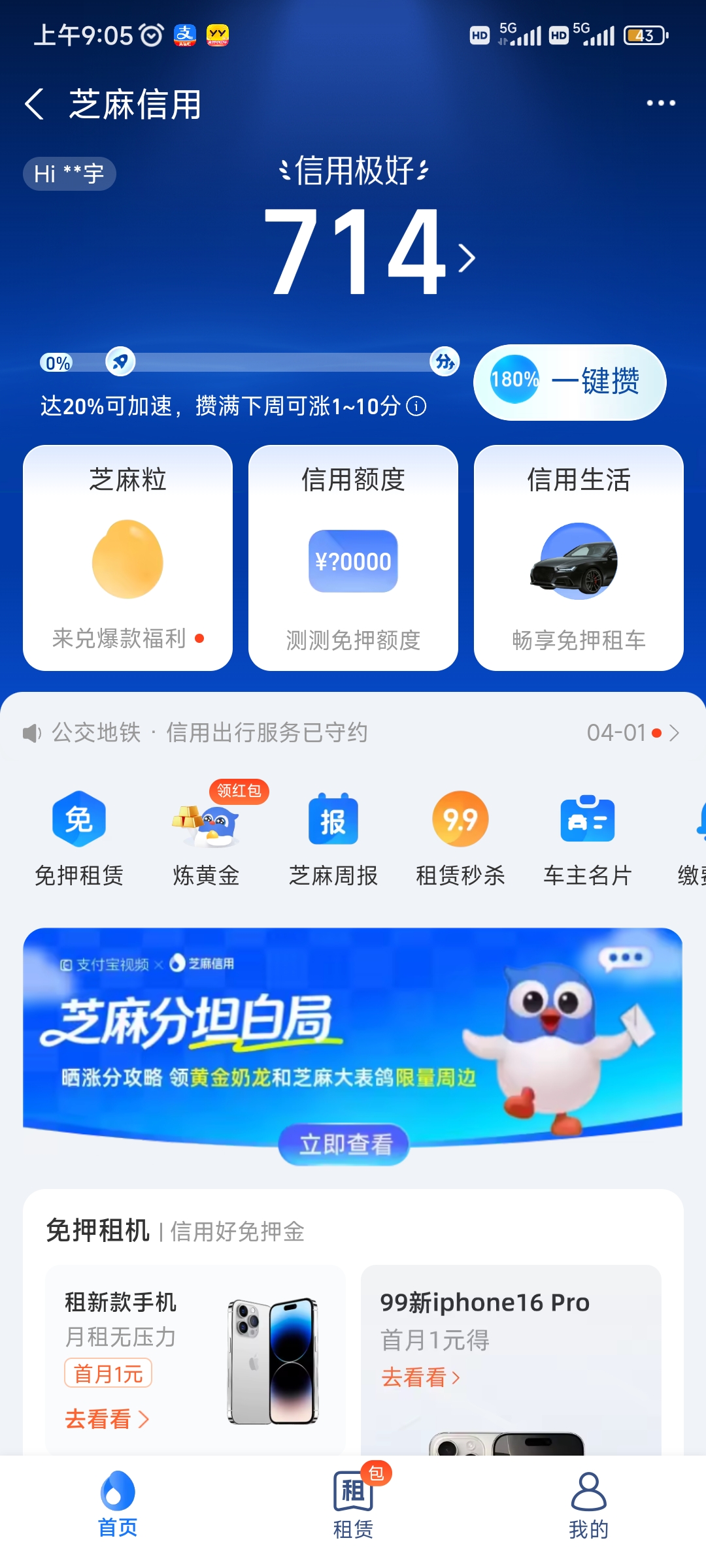Open the 信用额度 card

[353, 557]
